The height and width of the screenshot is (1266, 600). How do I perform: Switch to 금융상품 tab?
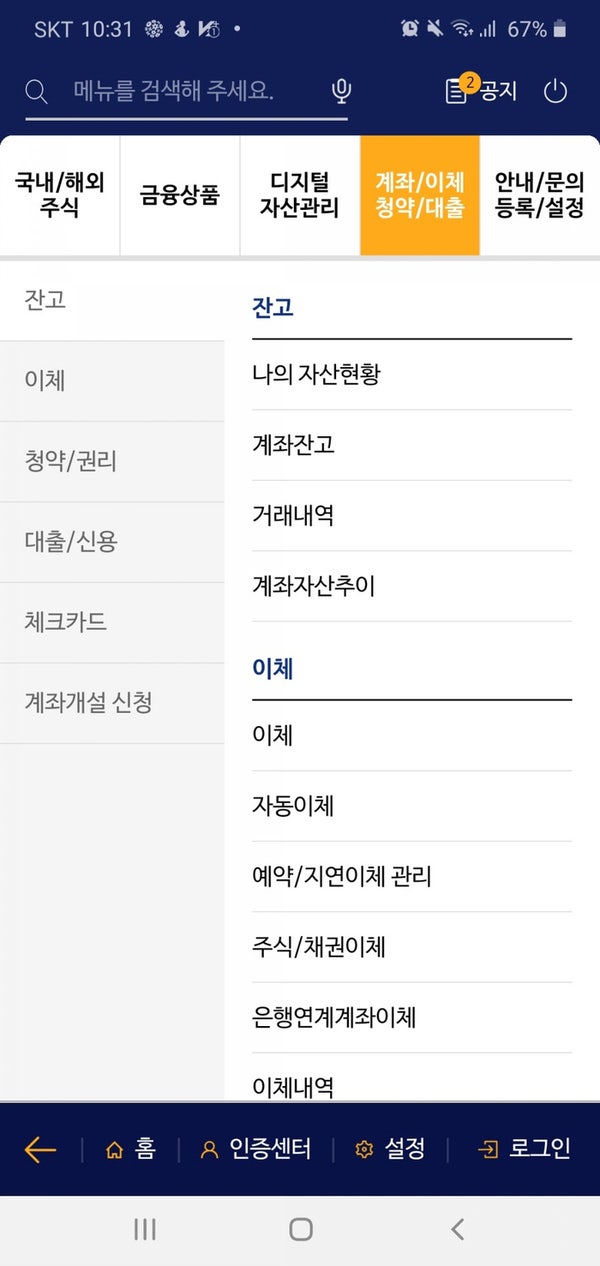pos(180,195)
